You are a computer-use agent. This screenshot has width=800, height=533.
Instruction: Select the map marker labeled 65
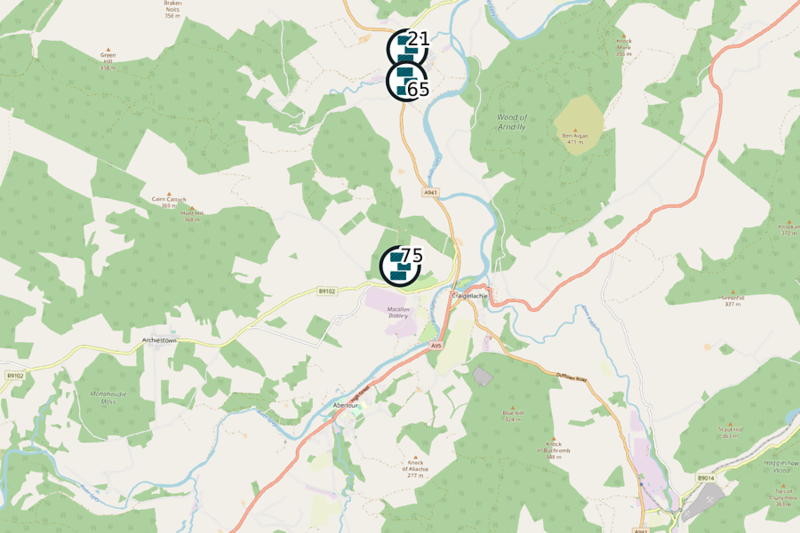click(406, 82)
